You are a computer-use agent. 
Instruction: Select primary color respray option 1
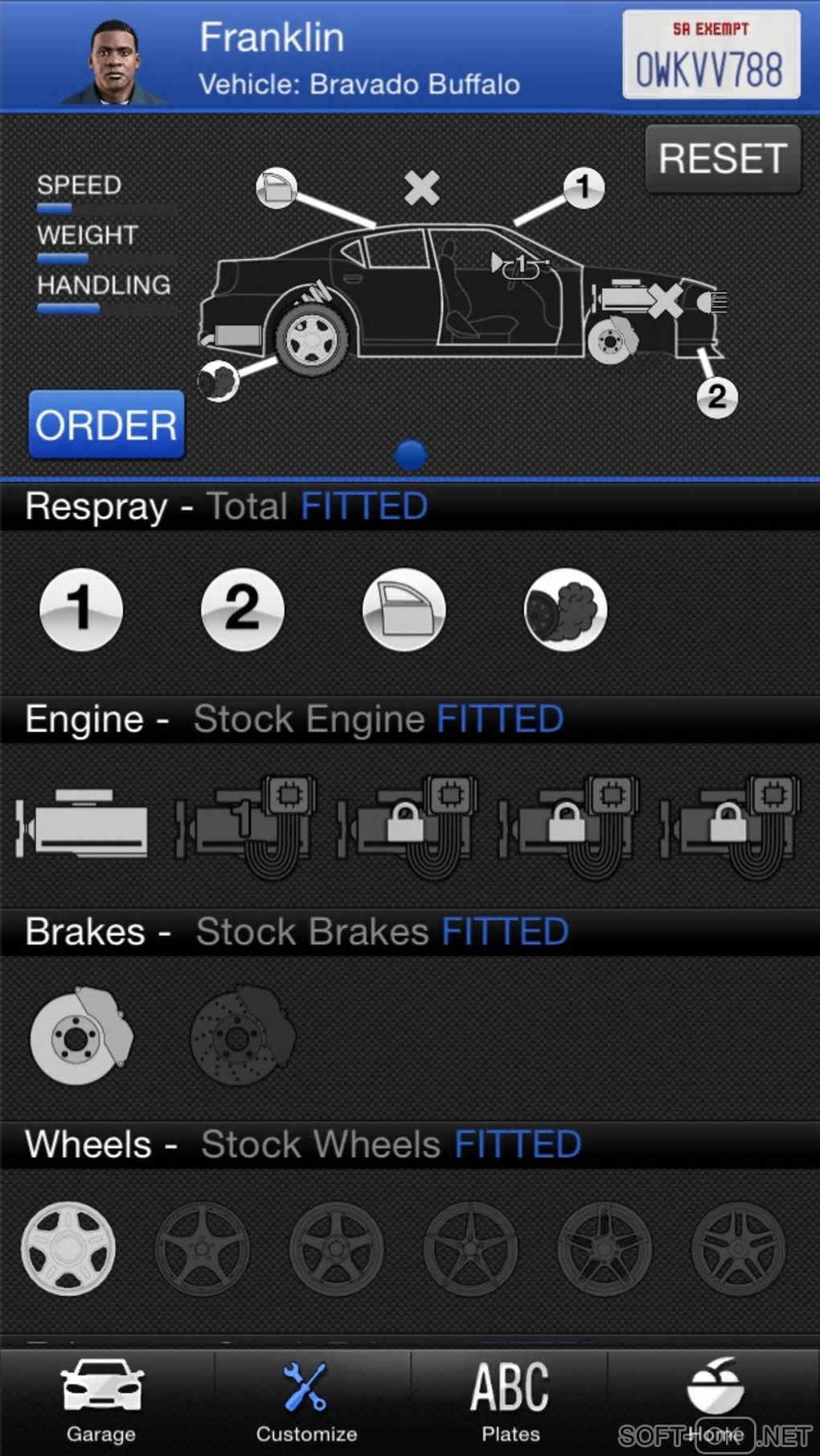coord(81,609)
